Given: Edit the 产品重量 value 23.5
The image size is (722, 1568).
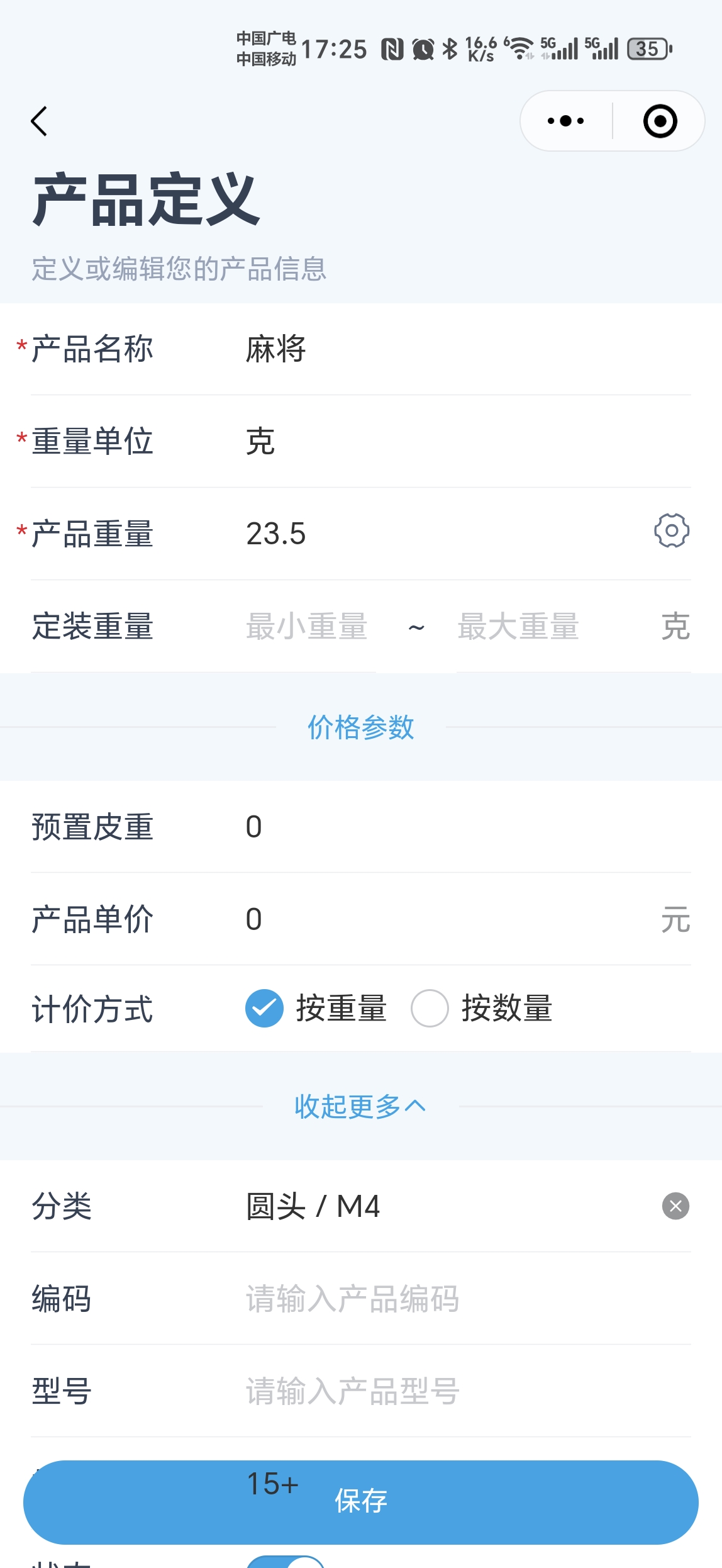Looking at the screenshot, I should tap(440, 534).
